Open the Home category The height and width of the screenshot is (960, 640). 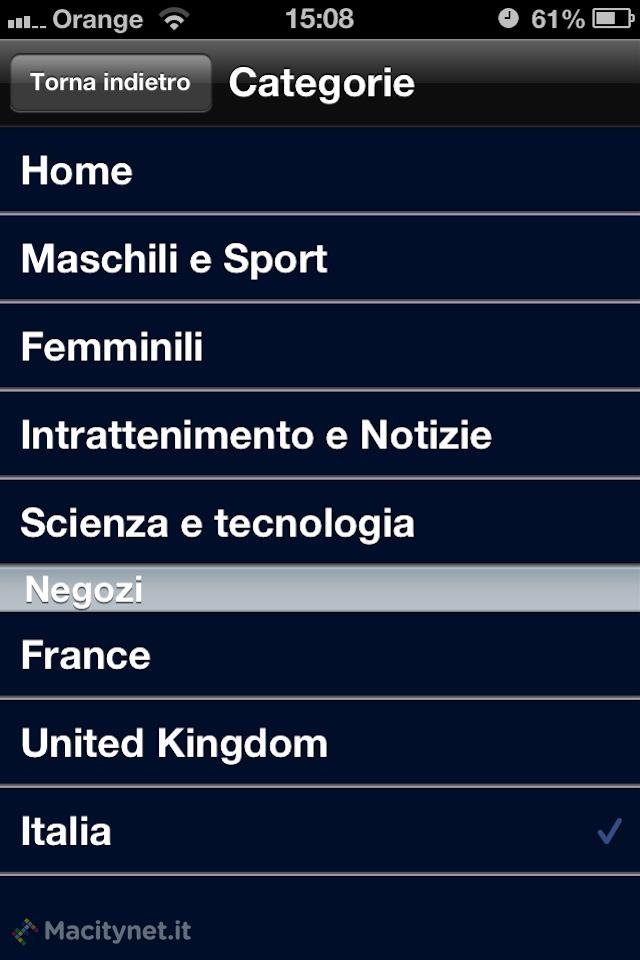(320, 171)
